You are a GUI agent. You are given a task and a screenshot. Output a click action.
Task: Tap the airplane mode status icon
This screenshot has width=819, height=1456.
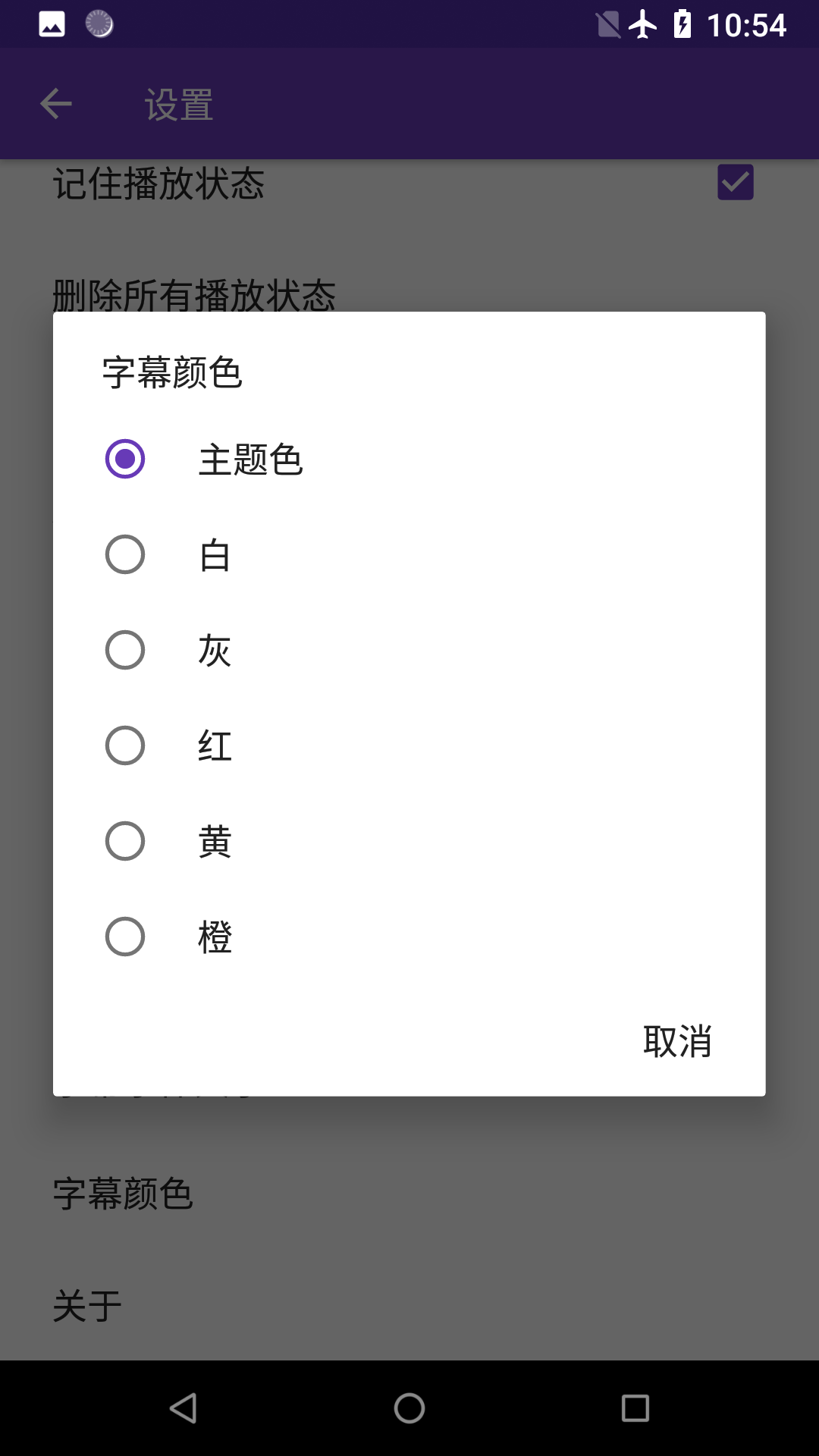click(x=641, y=24)
